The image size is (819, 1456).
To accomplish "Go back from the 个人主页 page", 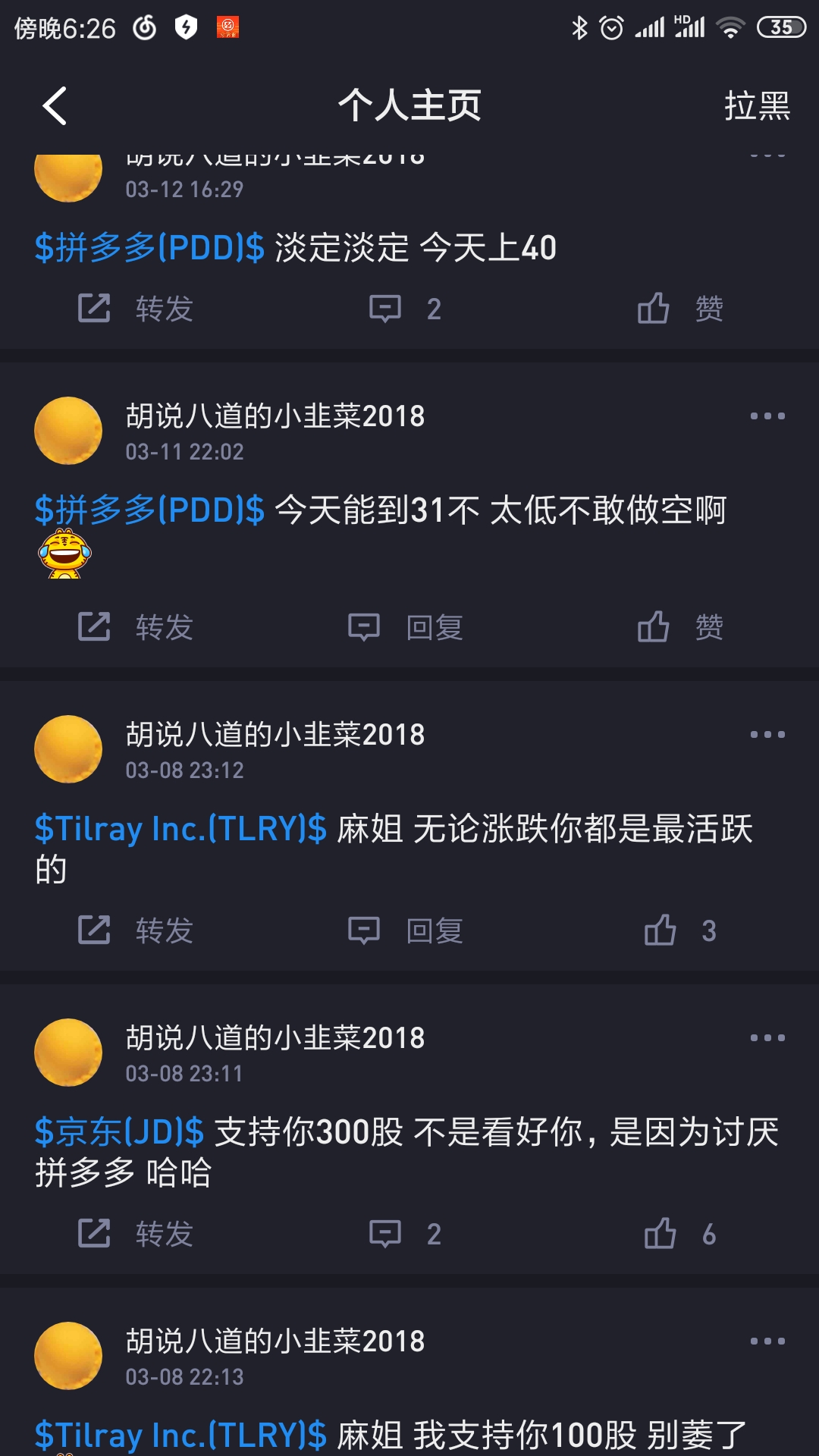I will [x=55, y=105].
